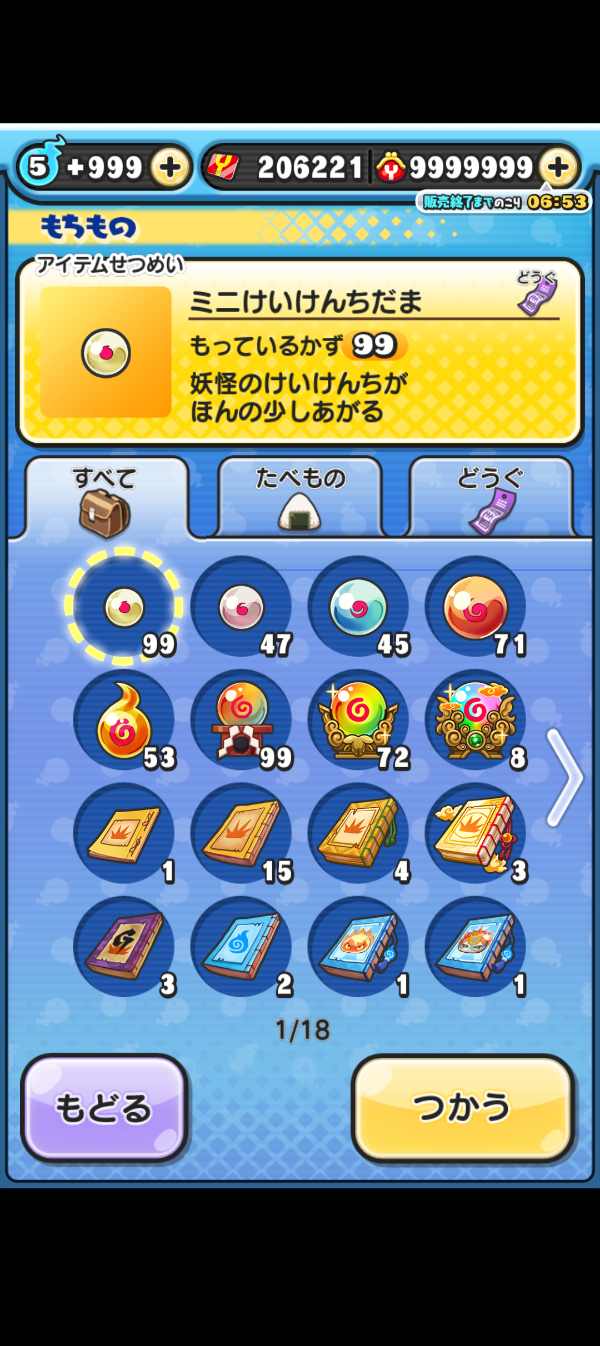
Task: Select the pink orb item with 47
Action: [240, 606]
